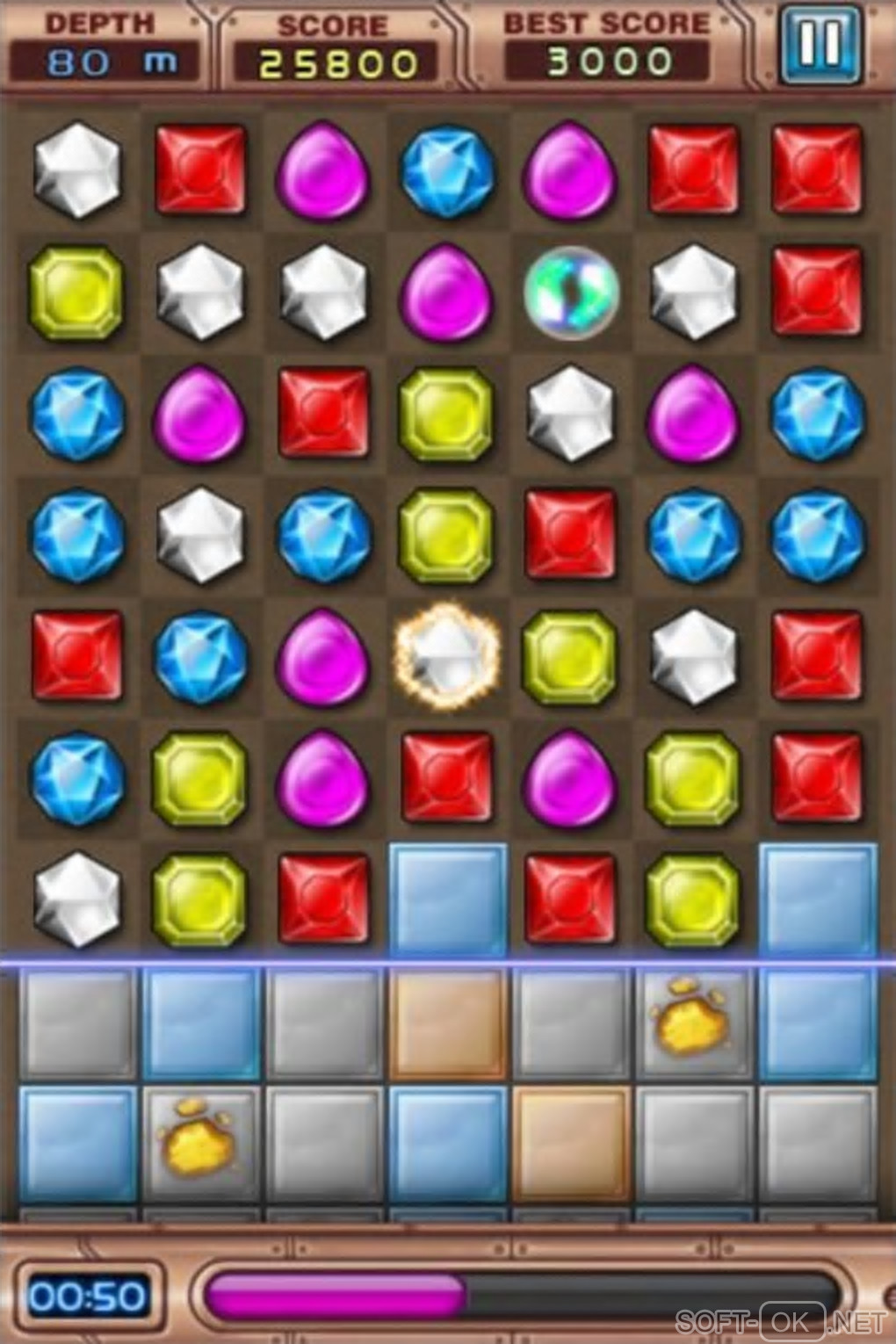This screenshot has width=896, height=1344.
Task: Pause the game
Action: coord(820,45)
